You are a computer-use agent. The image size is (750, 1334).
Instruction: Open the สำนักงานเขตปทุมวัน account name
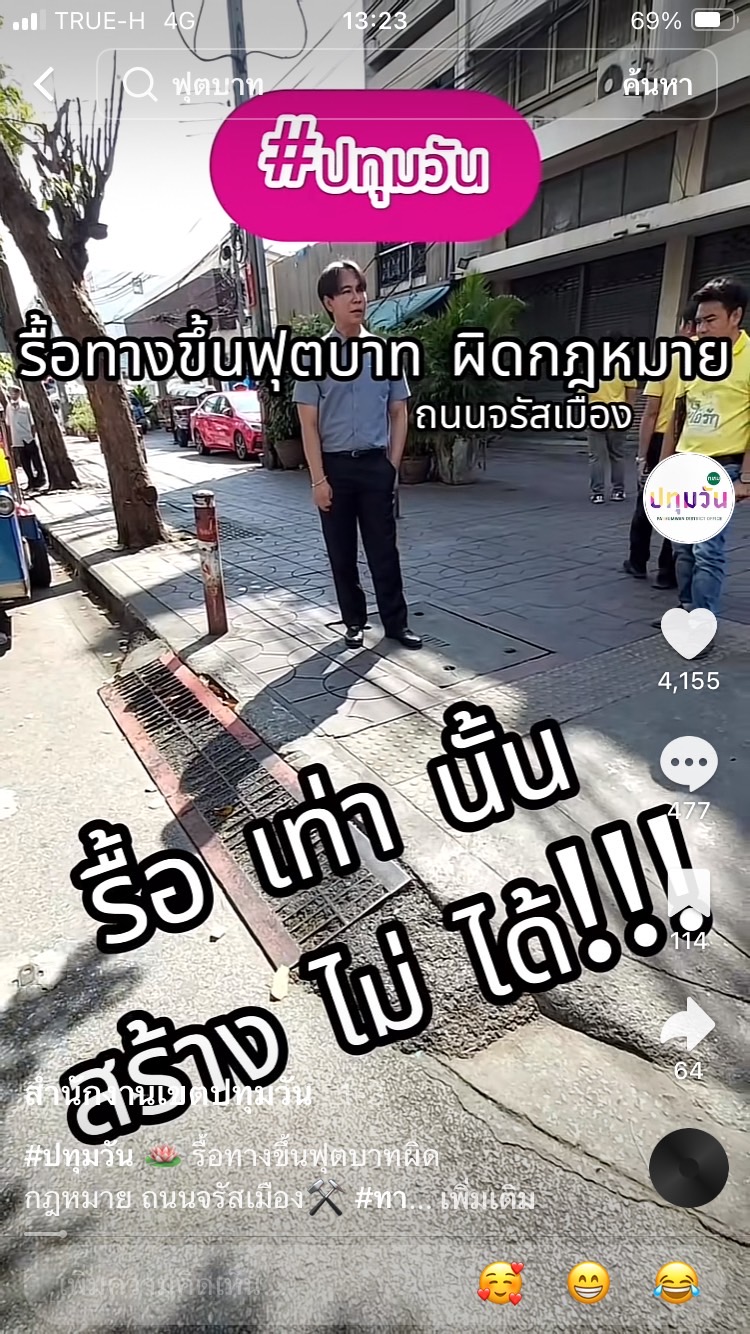click(x=168, y=1094)
